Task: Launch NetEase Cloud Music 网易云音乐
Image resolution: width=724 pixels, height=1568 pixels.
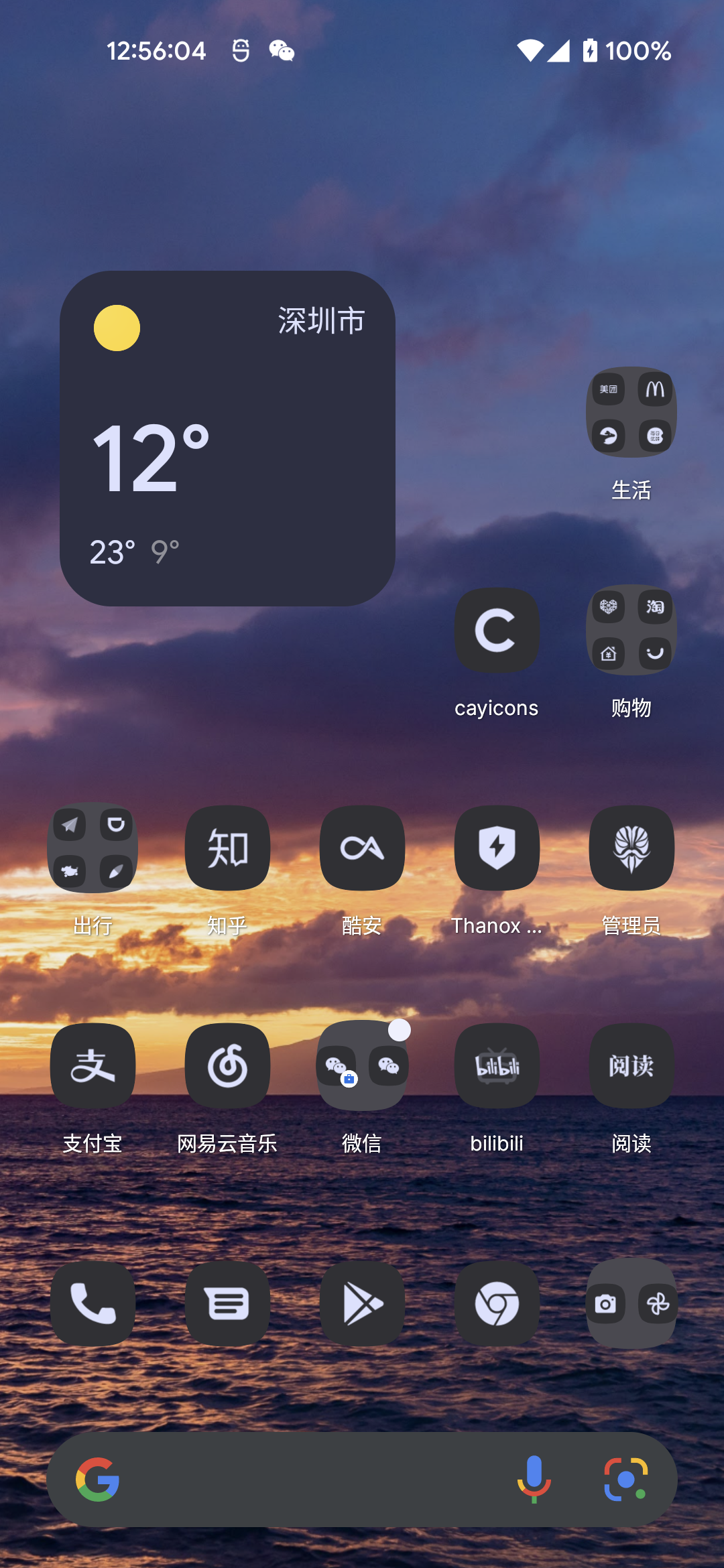Action: pos(227,1065)
